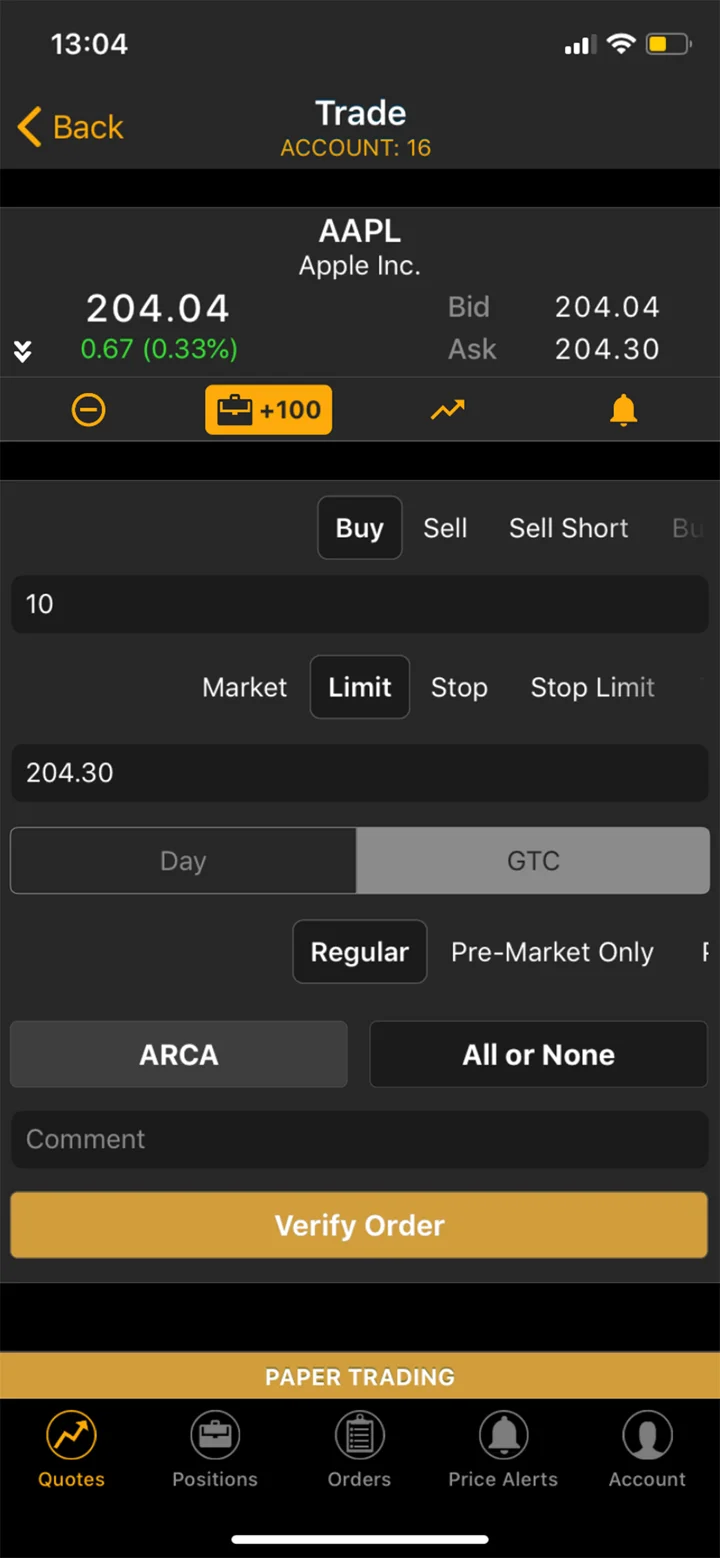Switch order type to Market
Image resolution: width=720 pixels, height=1558 pixels.
[x=244, y=687]
